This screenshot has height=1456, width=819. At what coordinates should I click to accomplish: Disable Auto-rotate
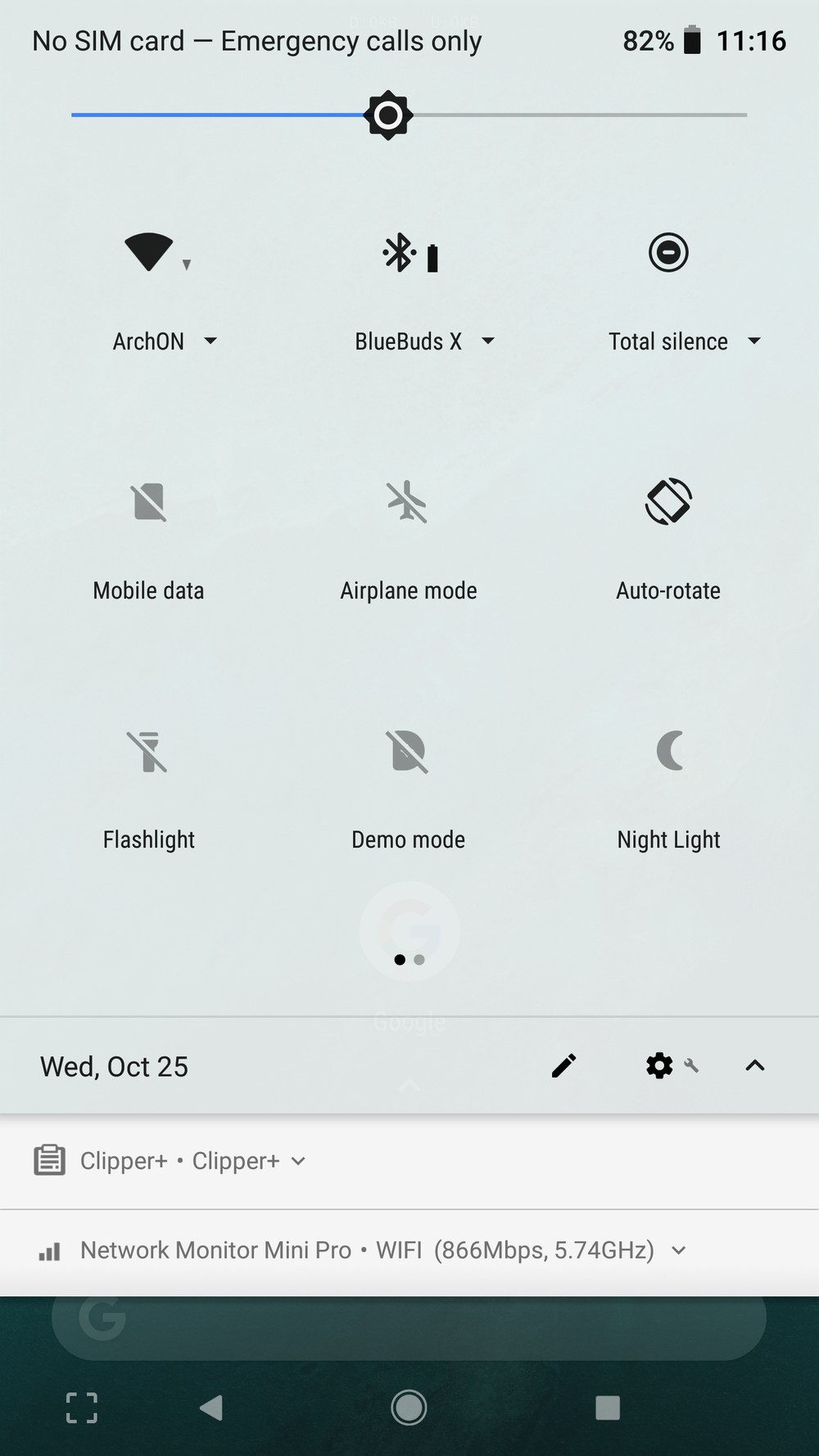[x=668, y=501]
